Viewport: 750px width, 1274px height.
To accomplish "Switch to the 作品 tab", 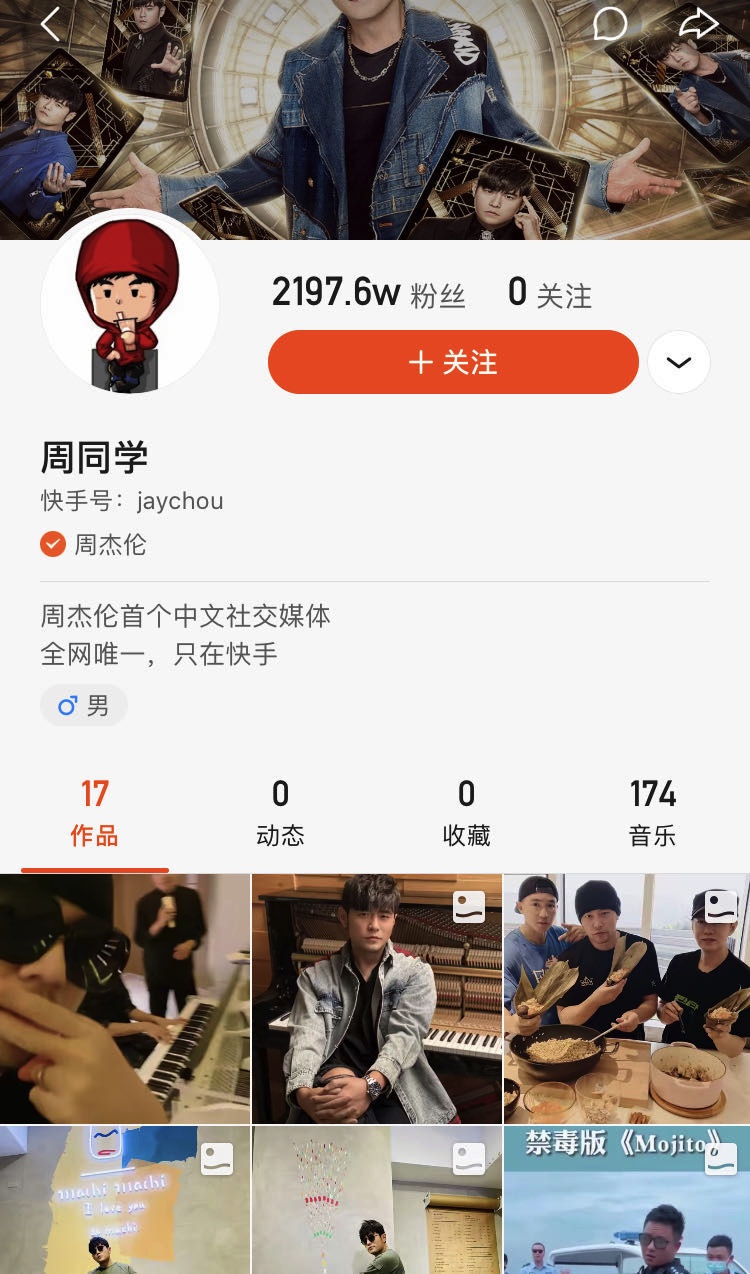I will pos(94,814).
